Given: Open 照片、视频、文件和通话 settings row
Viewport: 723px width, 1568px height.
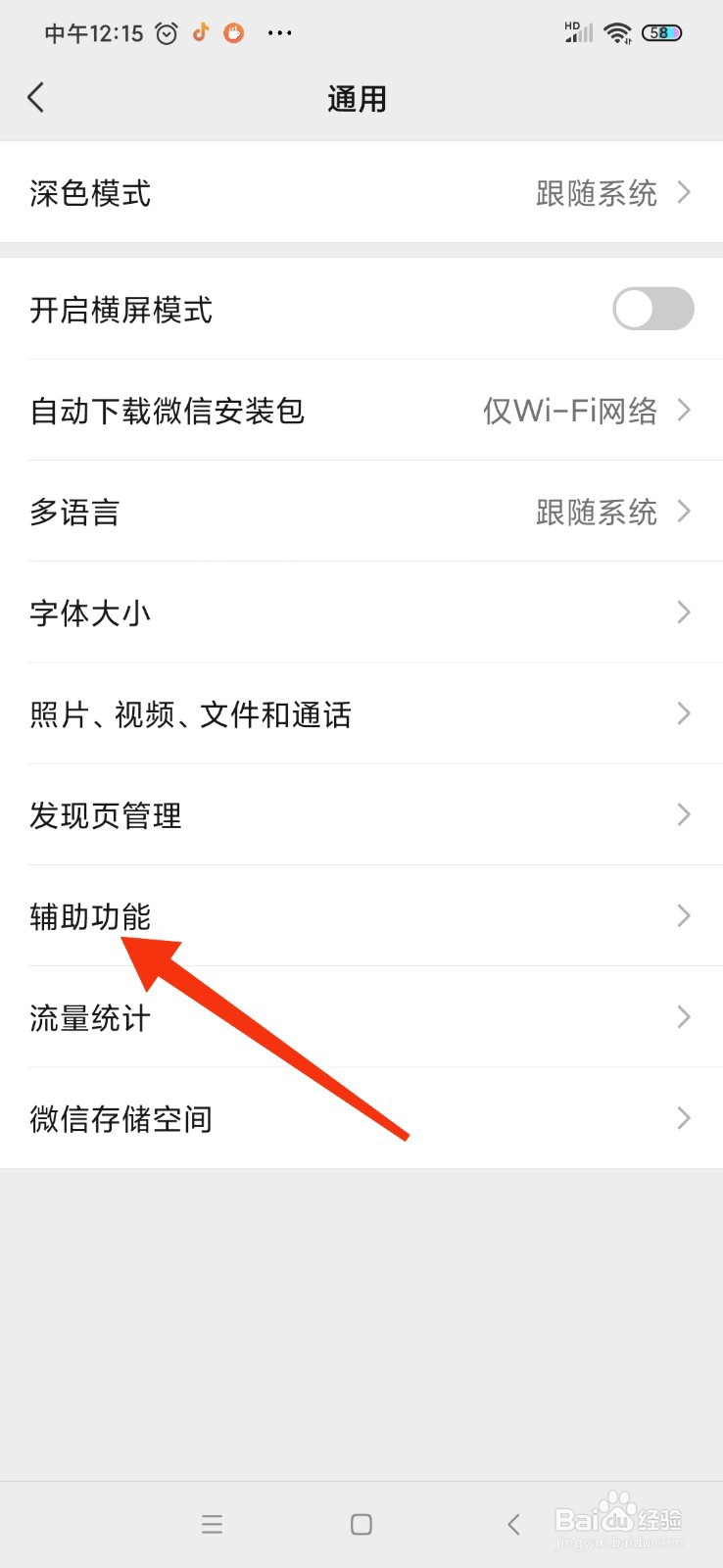Looking at the screenshot, I should (361, 713).
